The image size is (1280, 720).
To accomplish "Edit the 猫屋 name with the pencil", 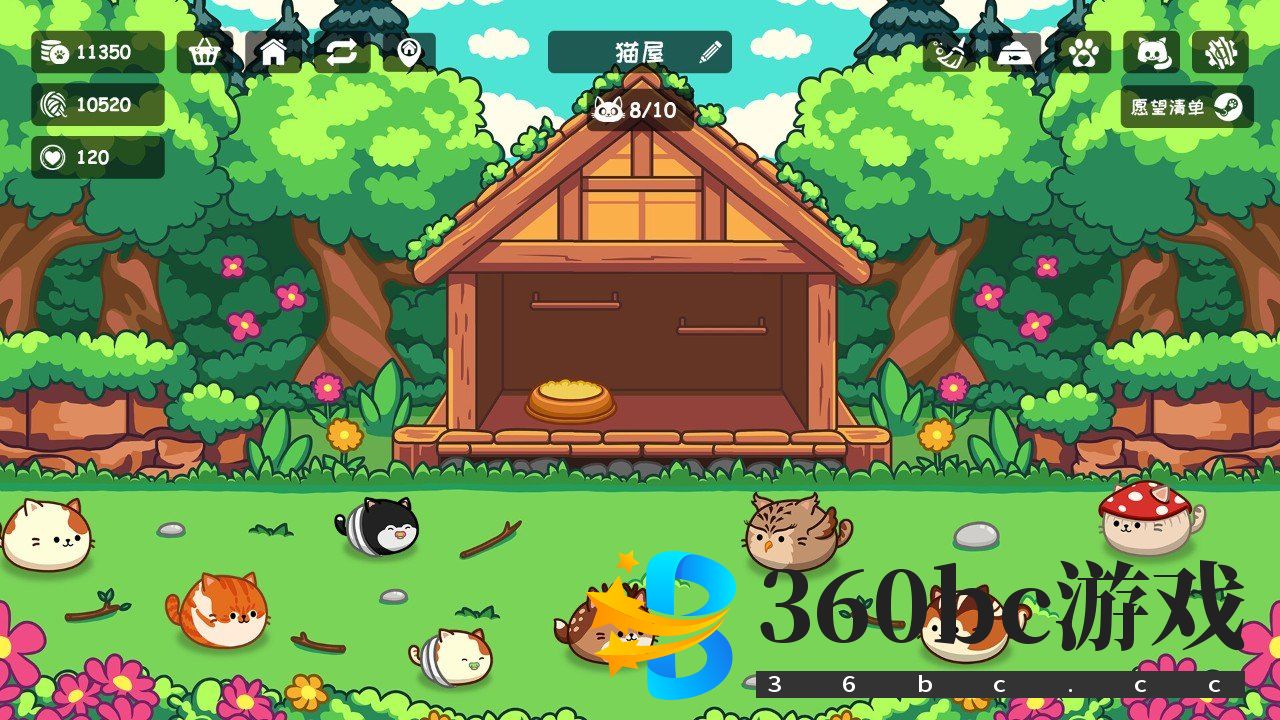I will [710, 53].
